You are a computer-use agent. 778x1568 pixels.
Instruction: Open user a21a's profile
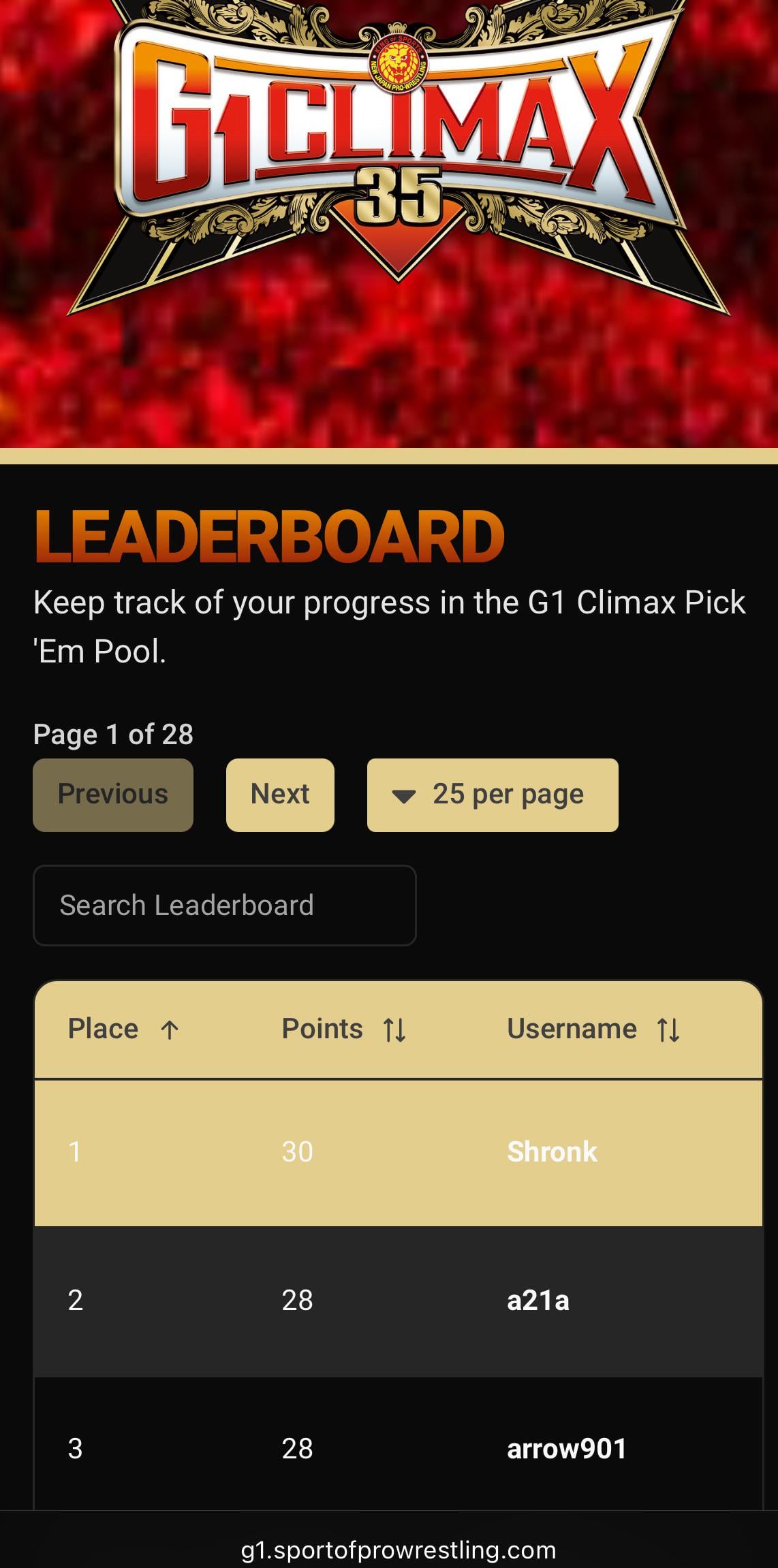click(x=538, y=1300)
